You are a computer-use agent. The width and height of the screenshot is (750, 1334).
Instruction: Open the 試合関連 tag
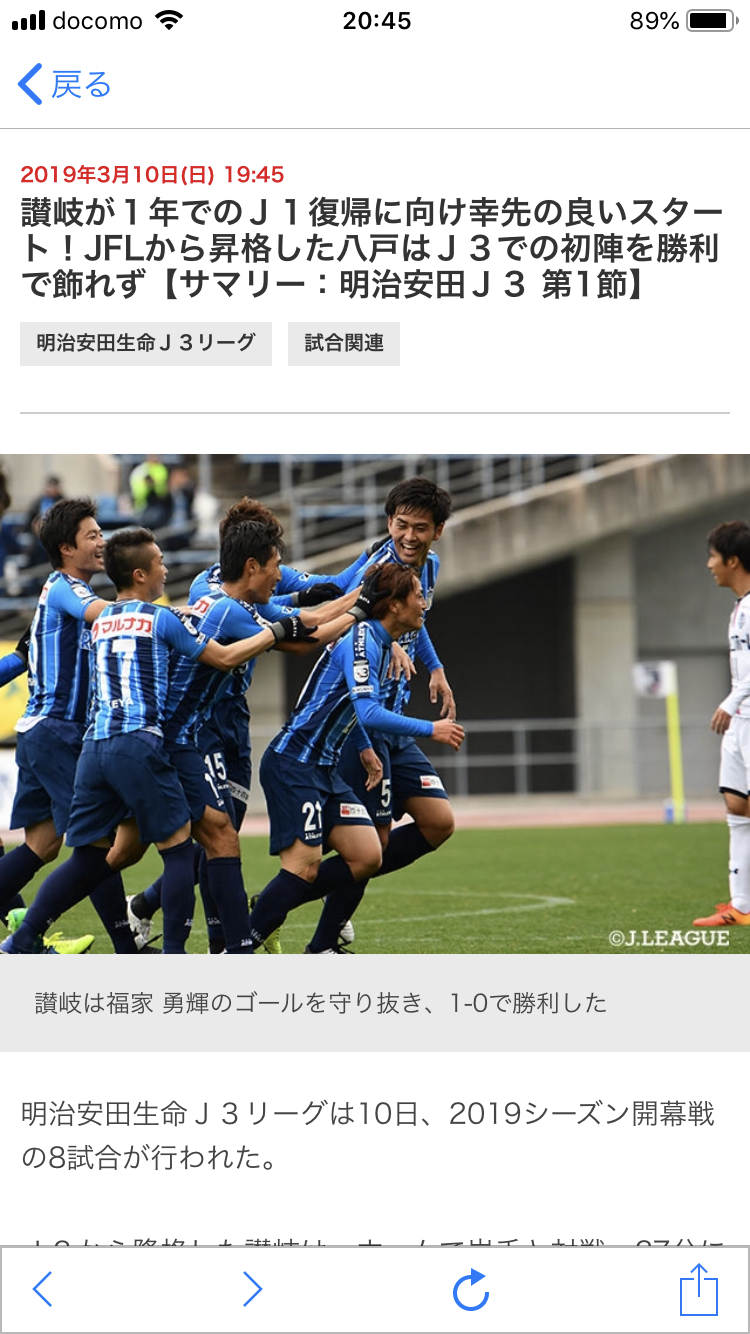pos(344,344)
